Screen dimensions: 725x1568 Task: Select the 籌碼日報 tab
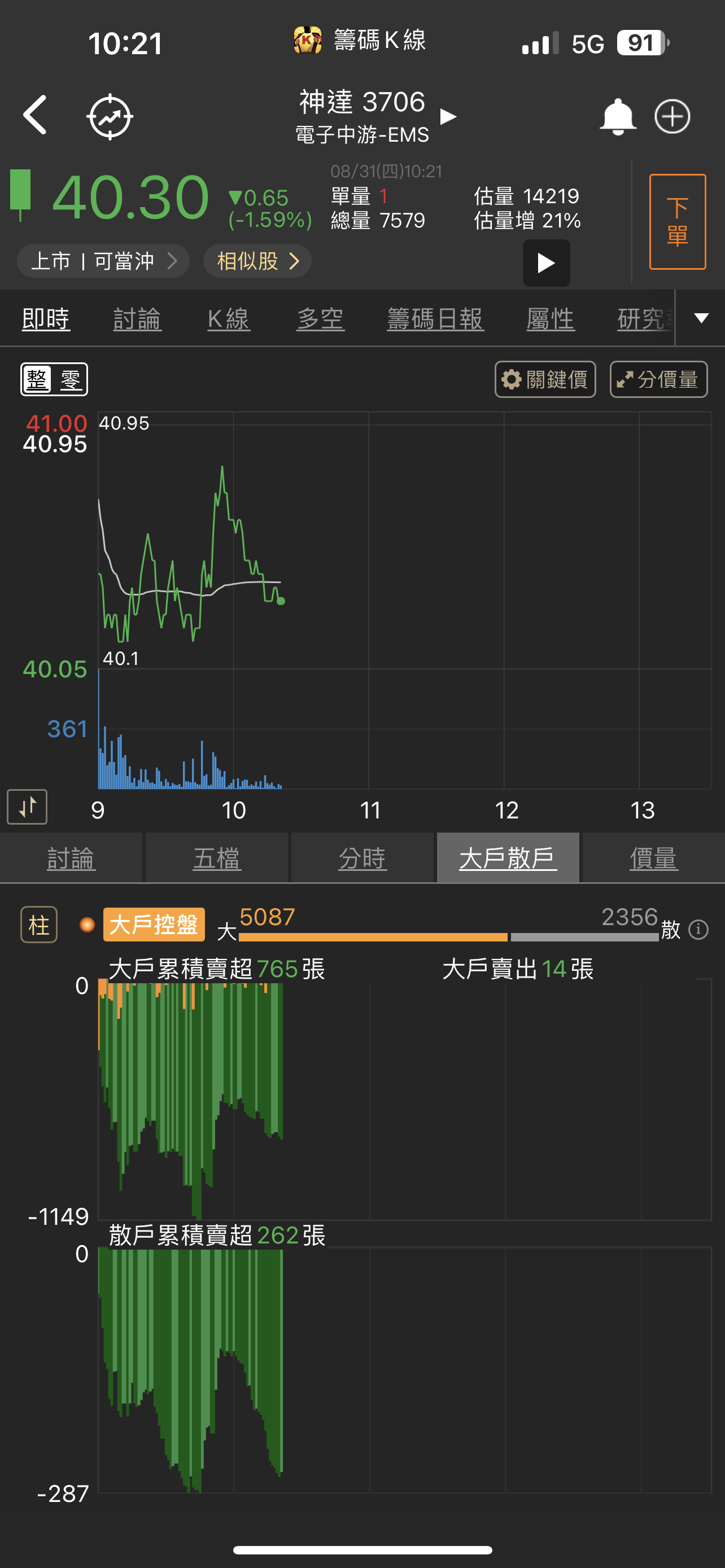pos(435,319)
